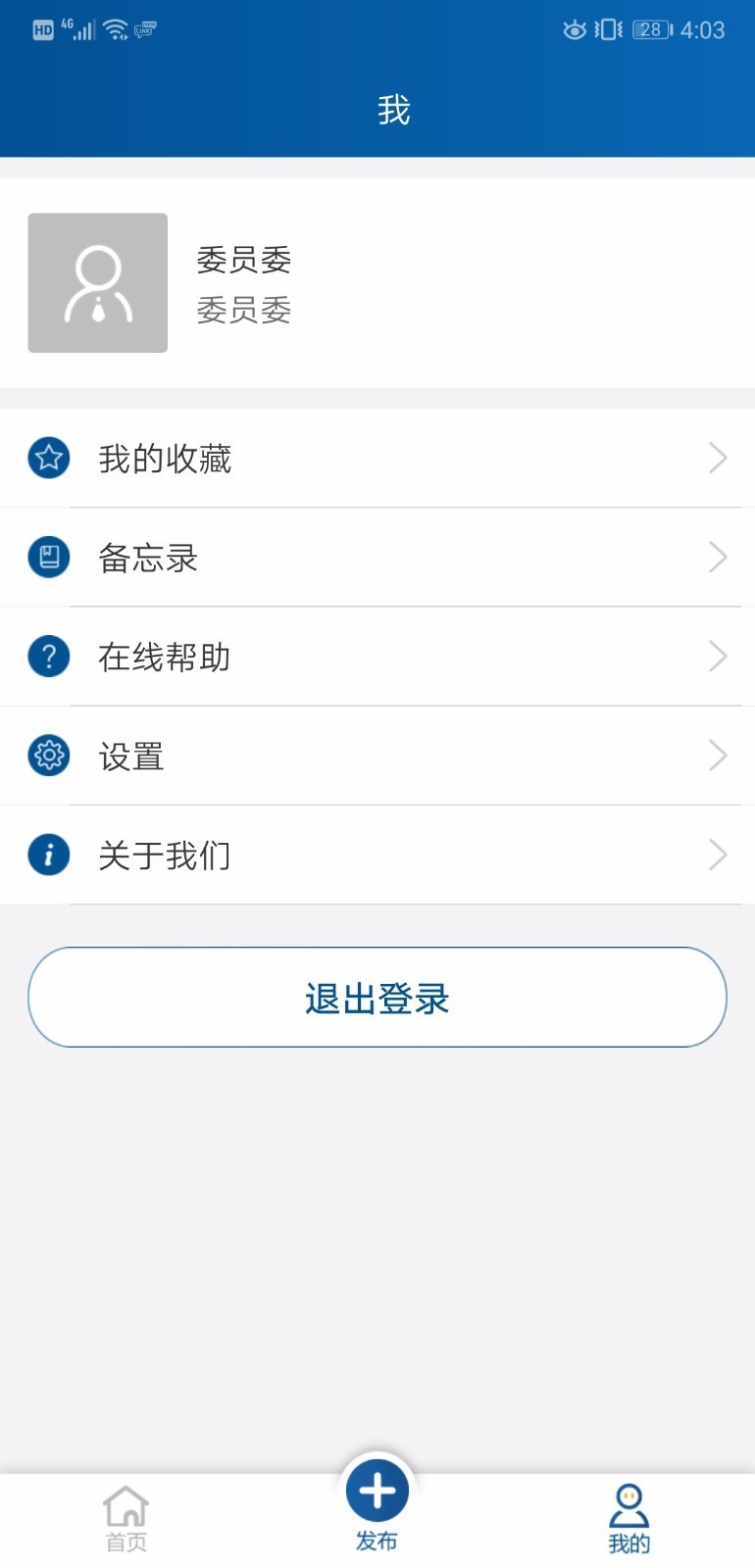Expand 备忘录 using its chevron arrow
Image resolution: width=755 pixels, height=1568 pixels.
tap(719, 557)
